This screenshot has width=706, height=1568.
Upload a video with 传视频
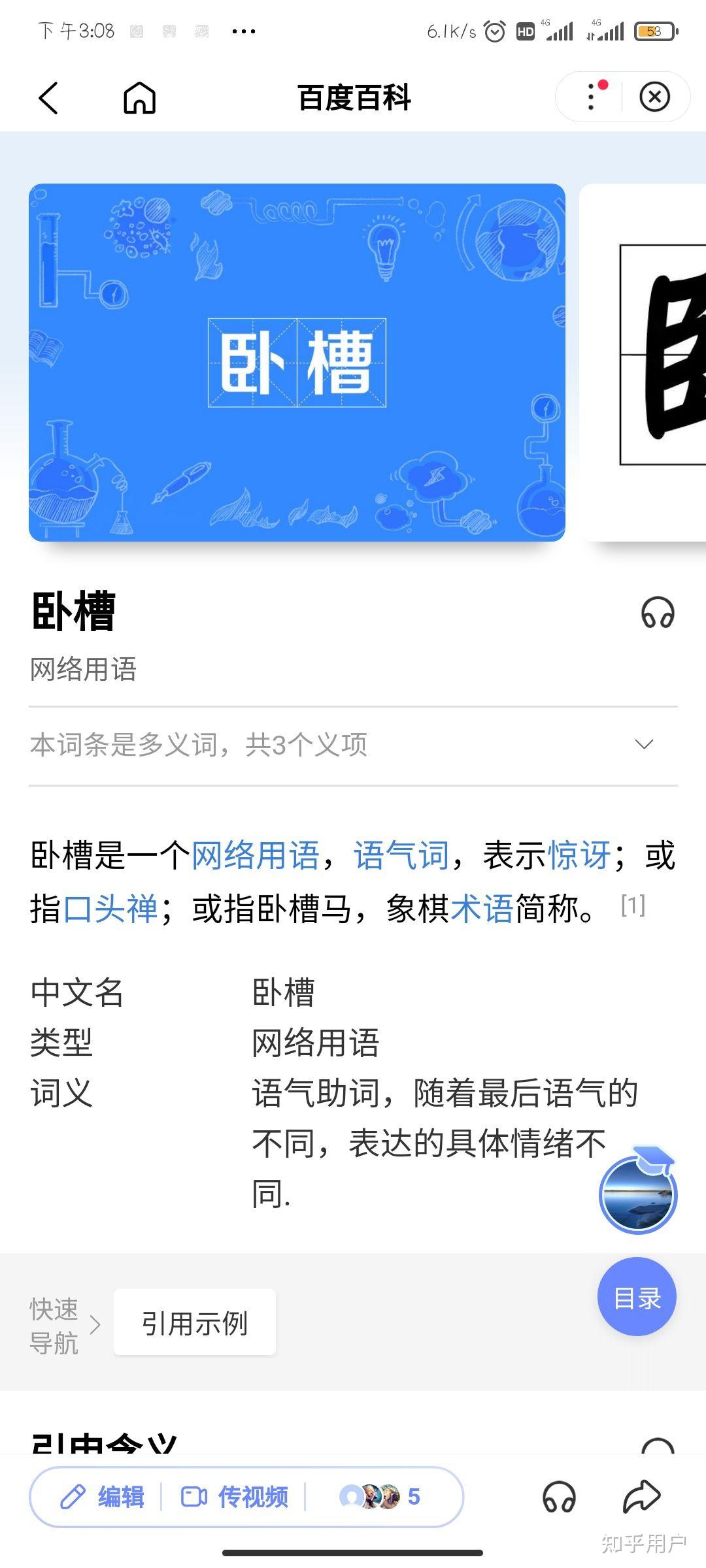(x=234, y=1496)
